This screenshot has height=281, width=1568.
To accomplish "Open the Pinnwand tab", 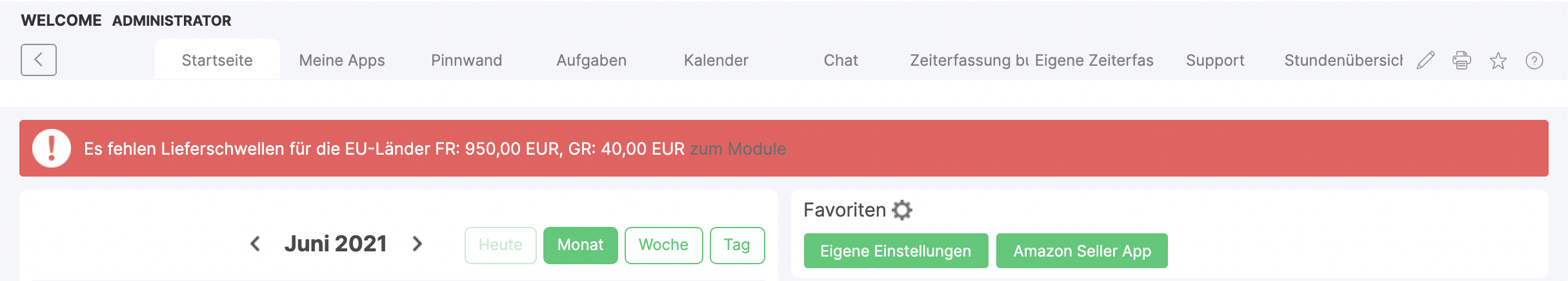I will coord(467,60).
